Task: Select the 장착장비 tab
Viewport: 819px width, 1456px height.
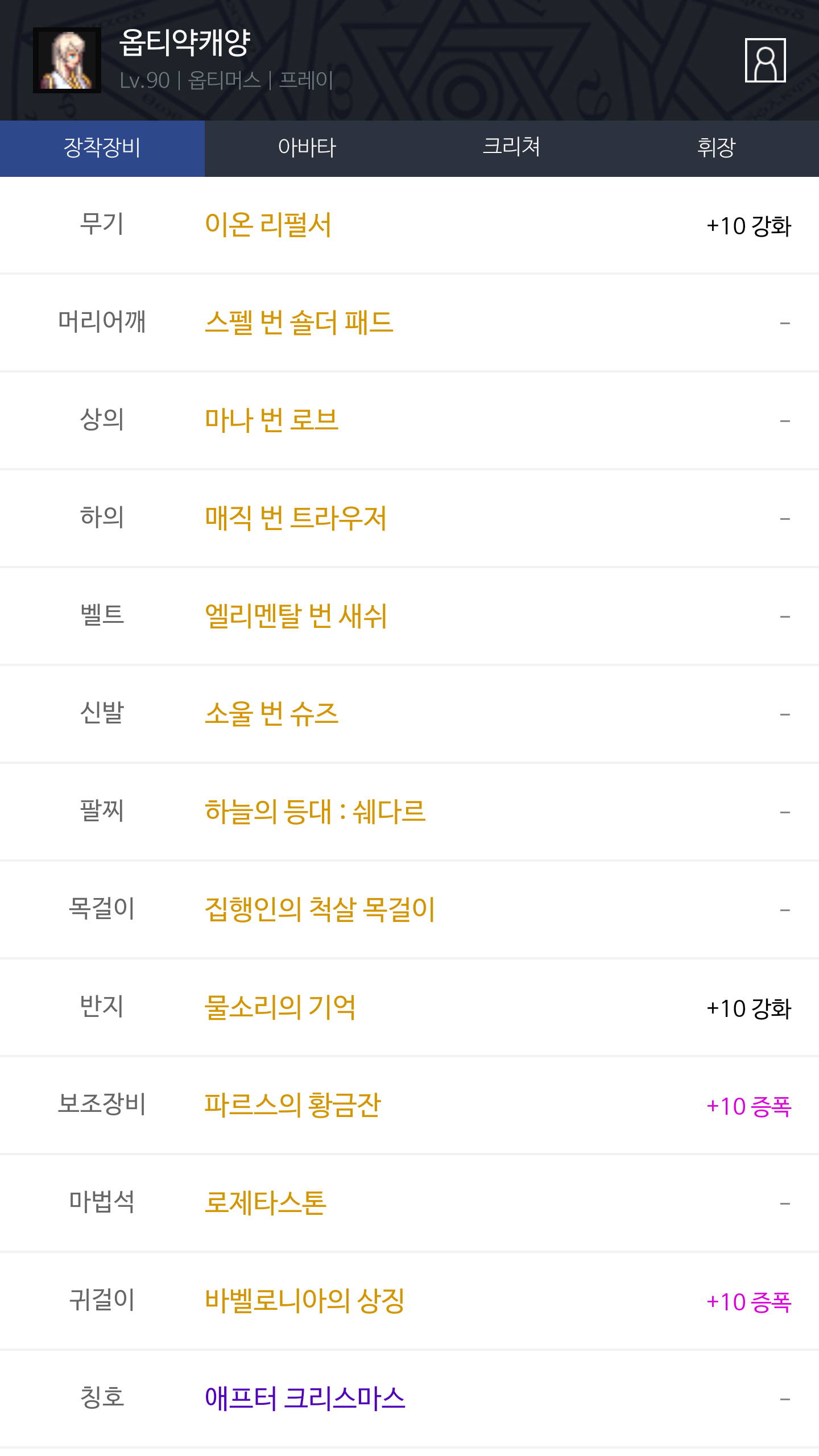Action: pos(102,148)
